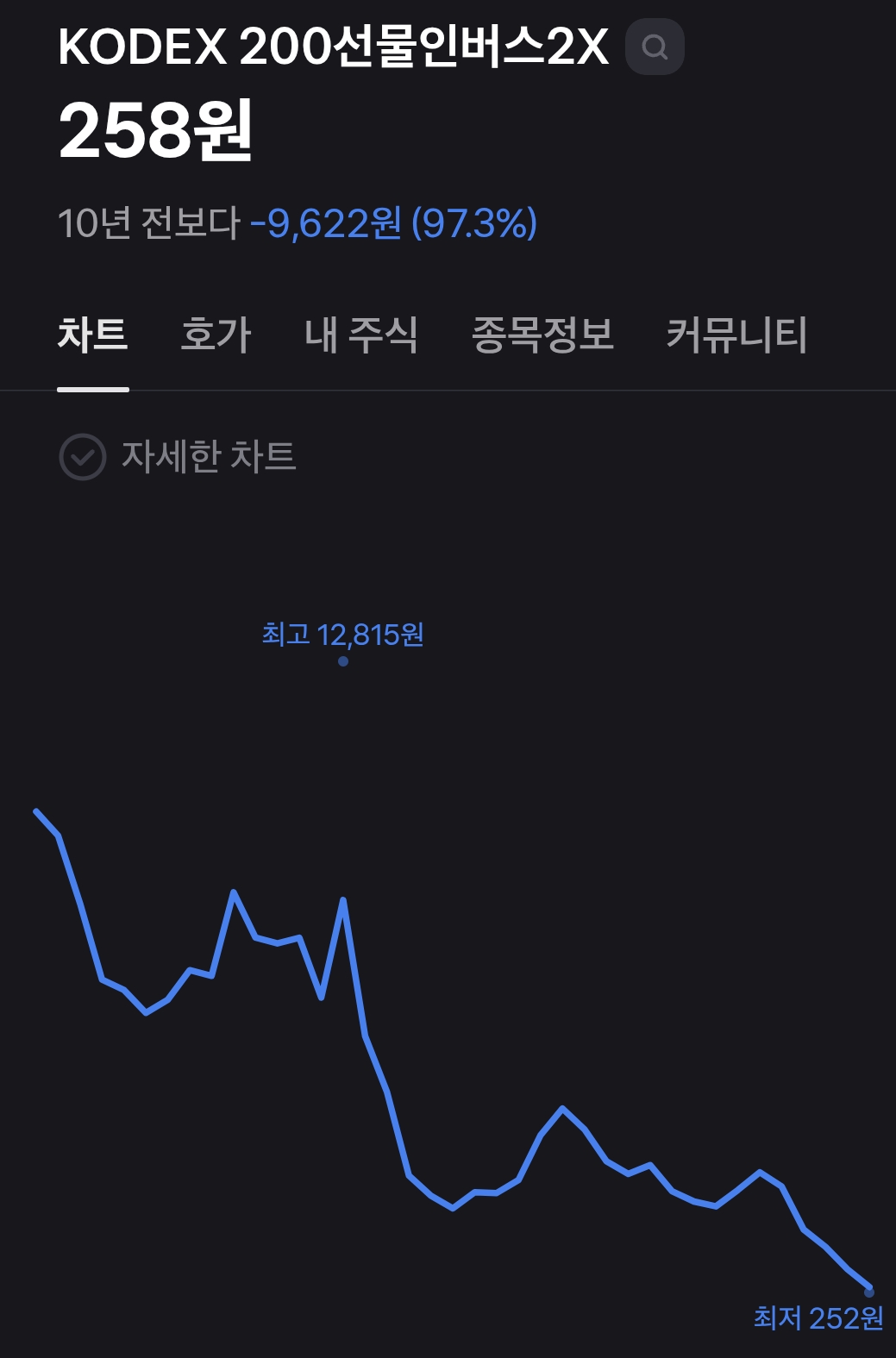Screen dimensions: 896x1358
Task: Open the 내 주식 tab
Action: click(x=360, y=335)
